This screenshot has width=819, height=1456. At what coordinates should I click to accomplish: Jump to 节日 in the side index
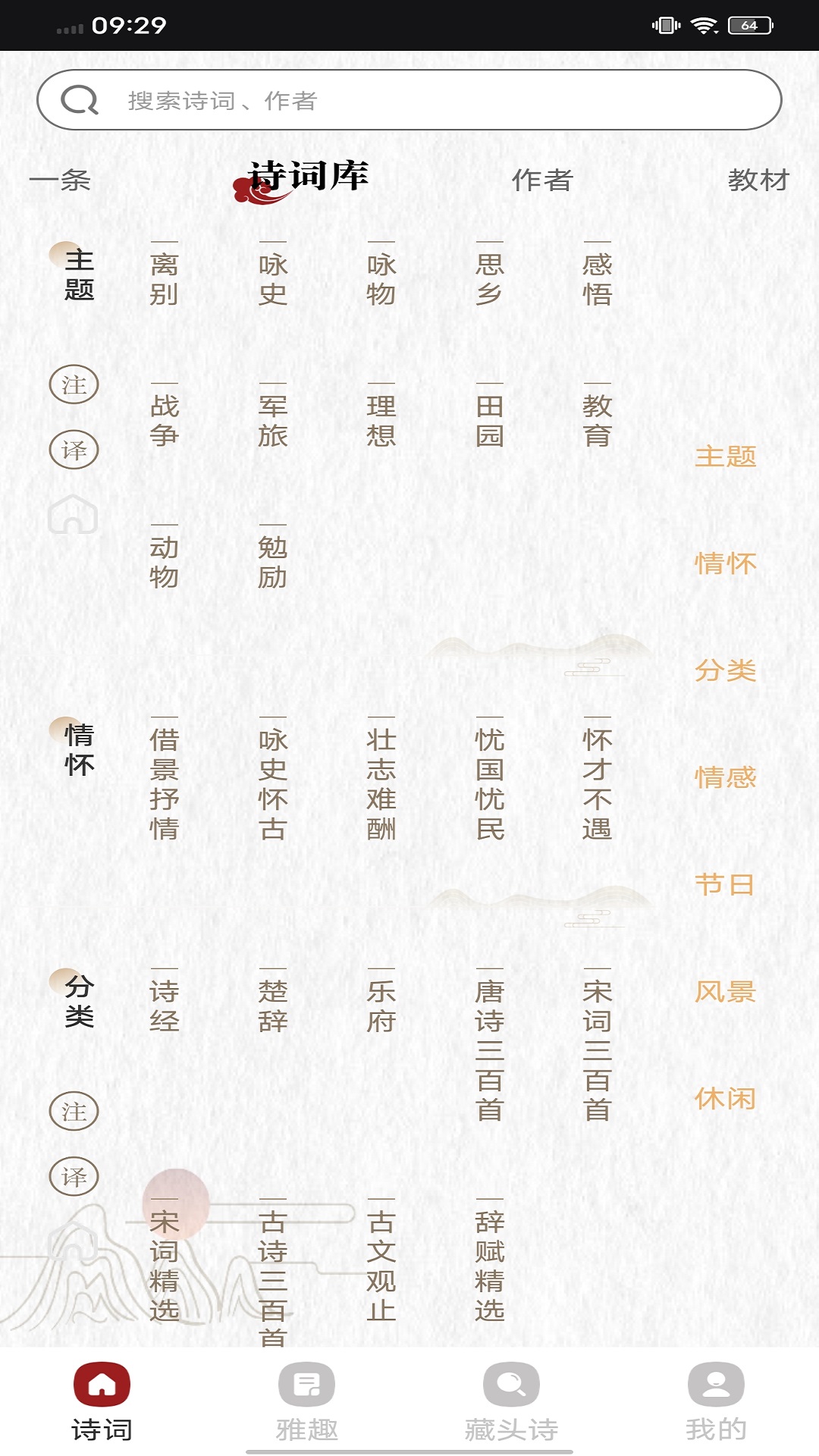tap(725, 884)
